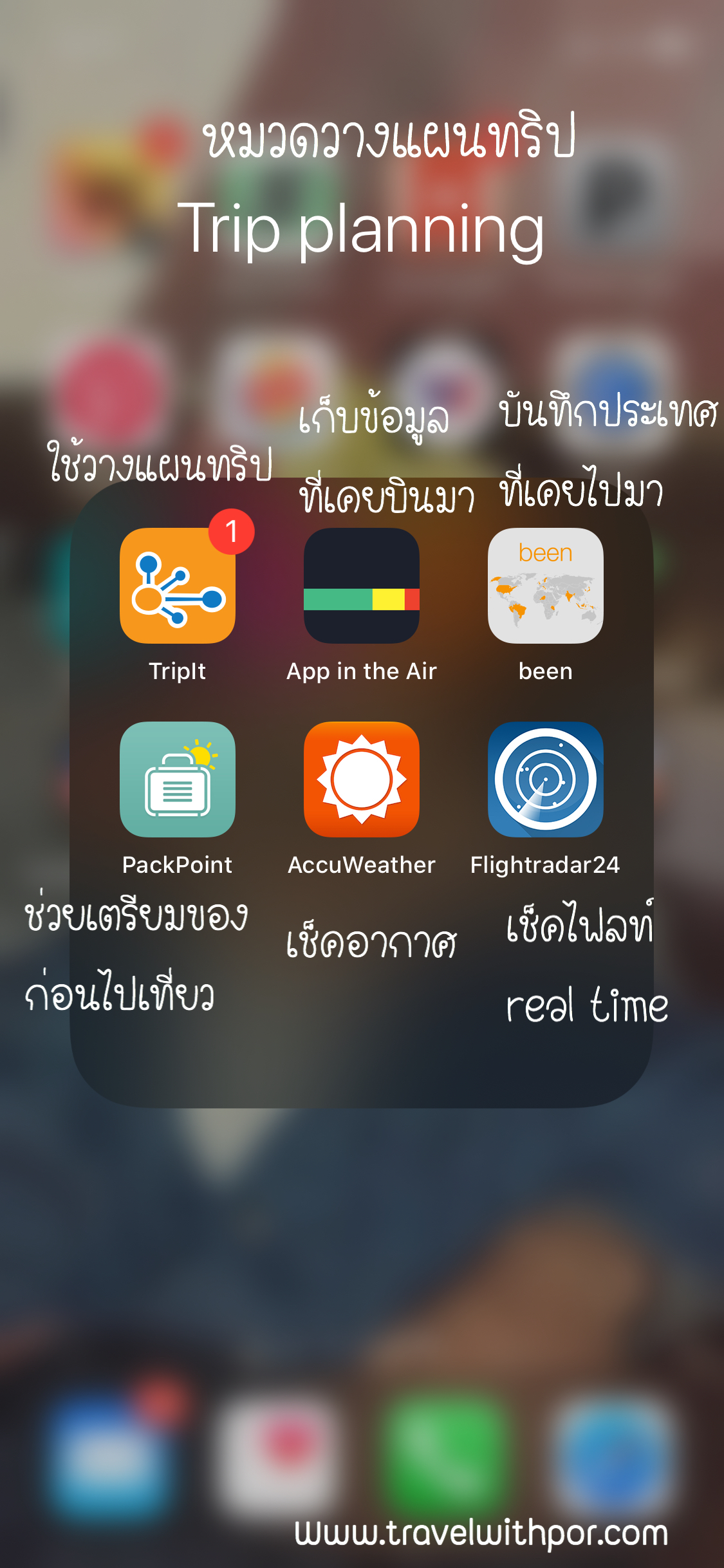724x1568 pixels.
Task: Open the TripIt app
Action: pyautogui.click(x=178, y=586)
